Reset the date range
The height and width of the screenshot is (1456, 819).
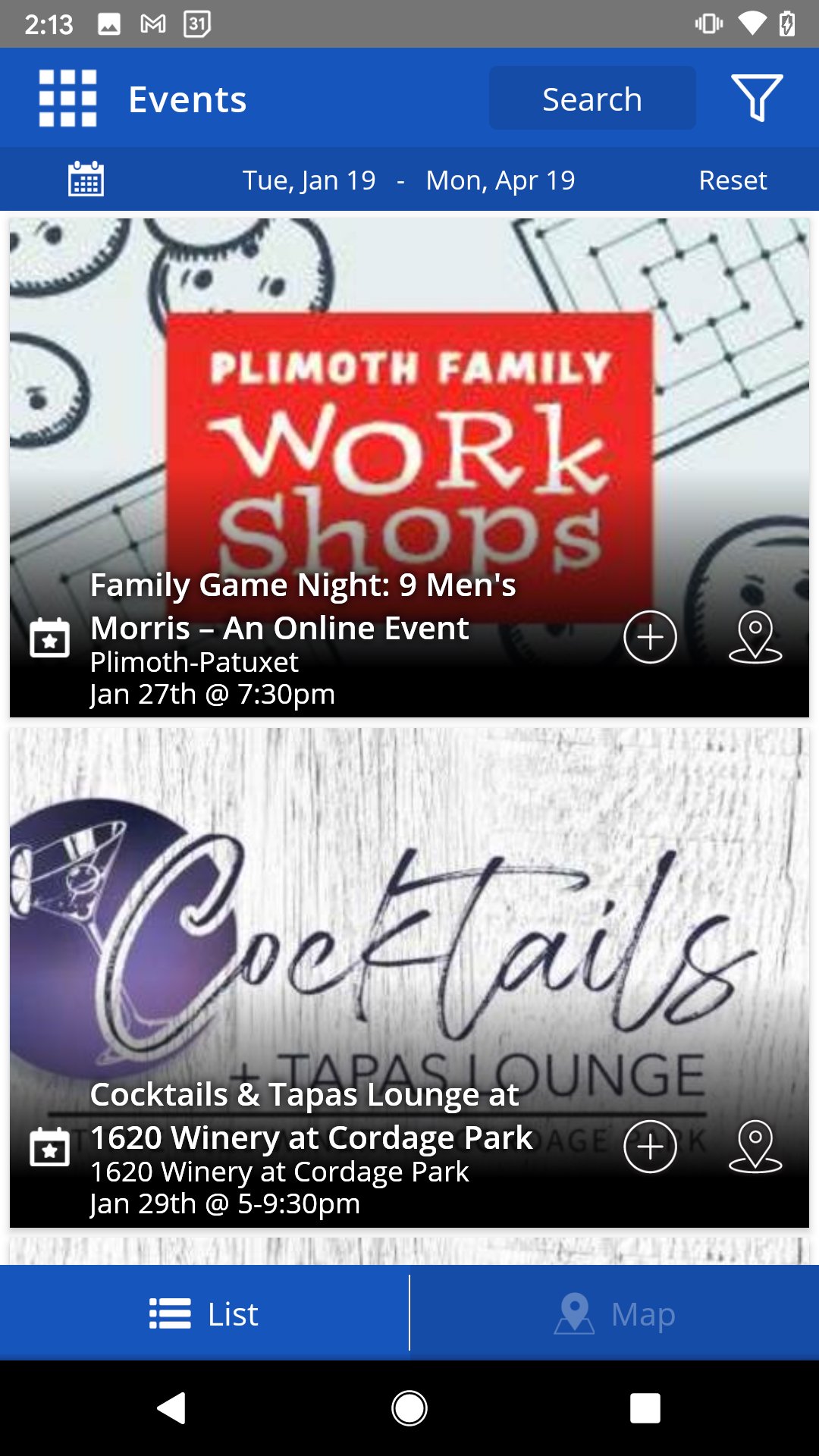(733, 180)
